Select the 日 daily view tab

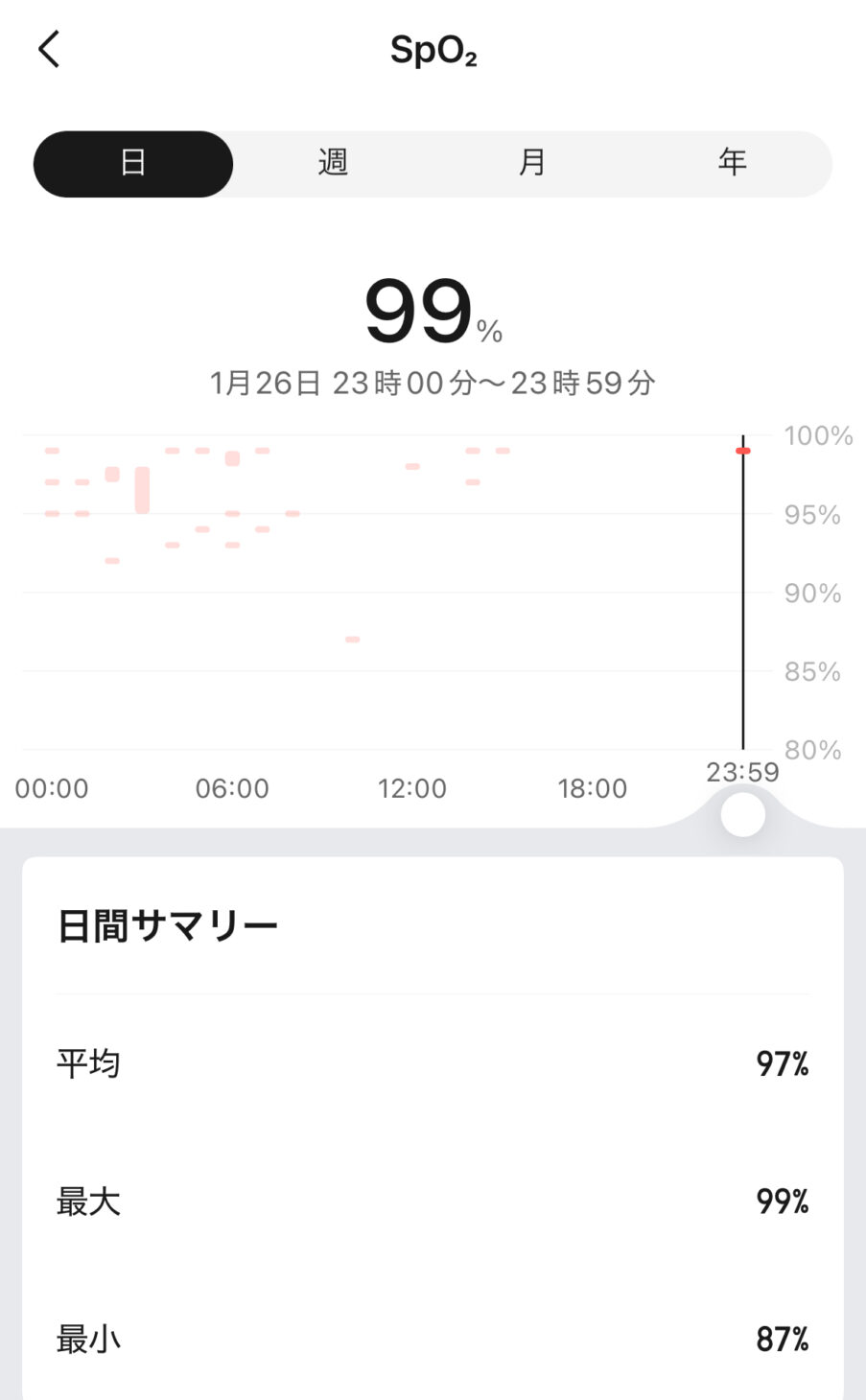point(133,164)
